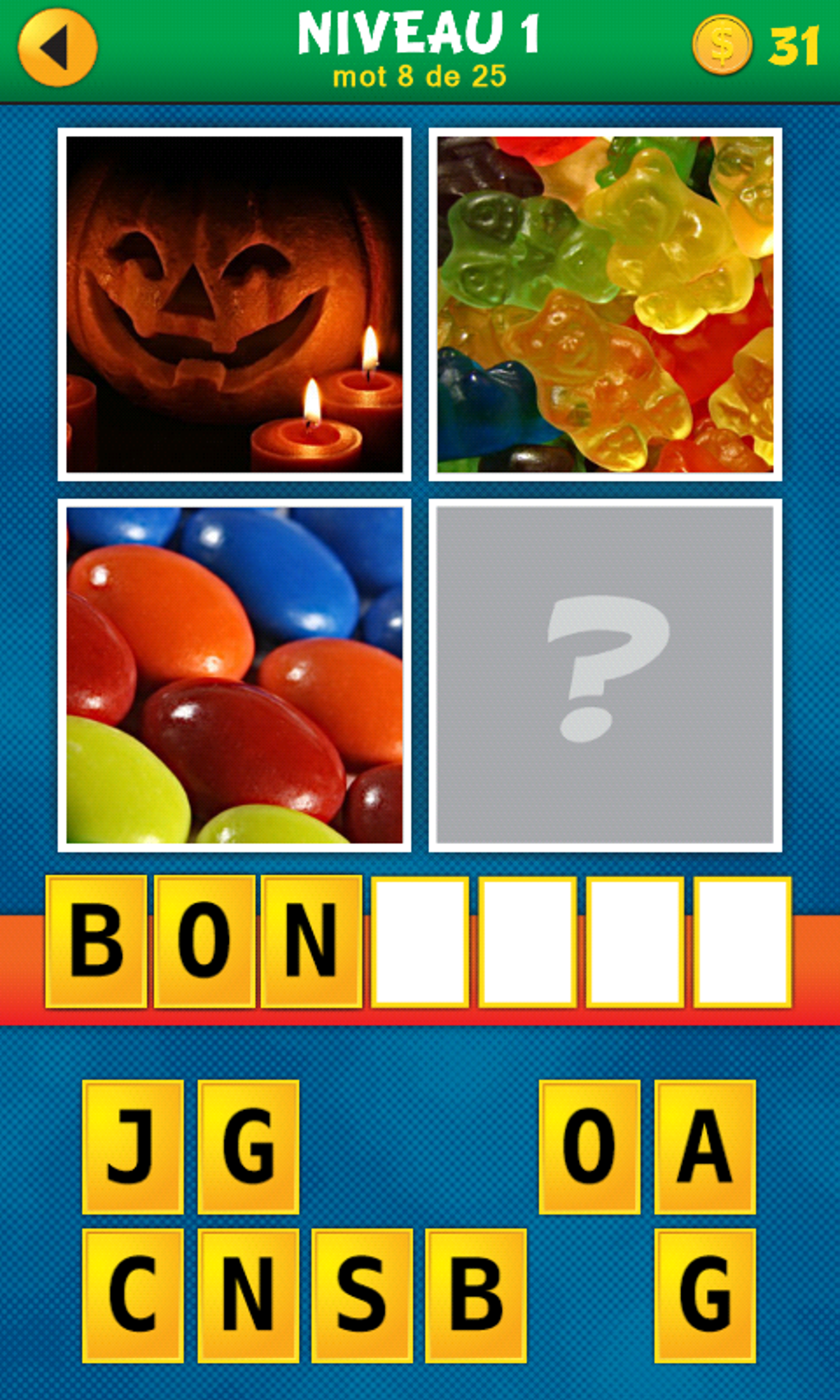840x1400 pixels.
Task: Select the G tile below the A
Action: [705, 1295]
